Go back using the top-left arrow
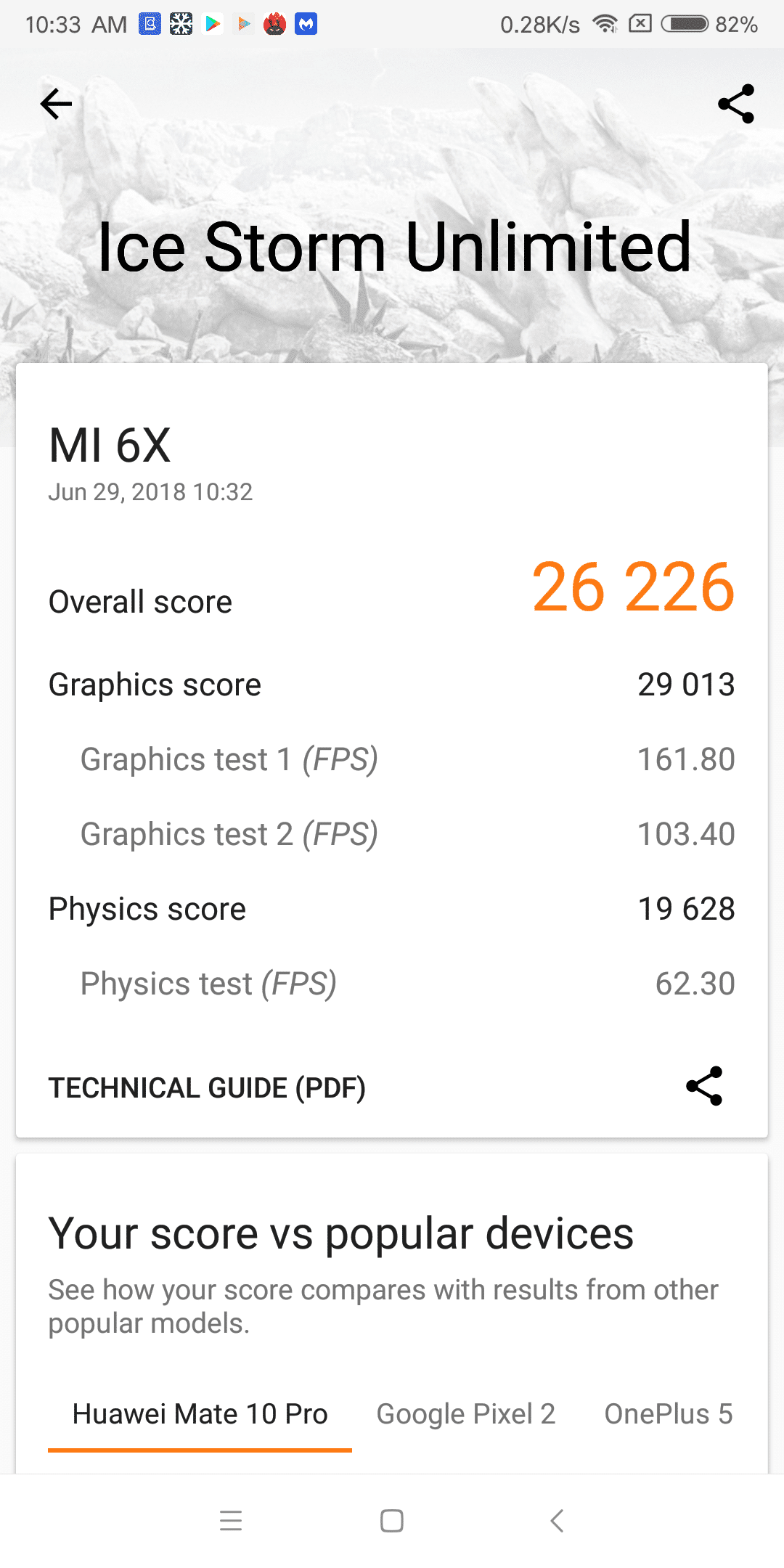The image size is (784, 1568). point(56,105)
